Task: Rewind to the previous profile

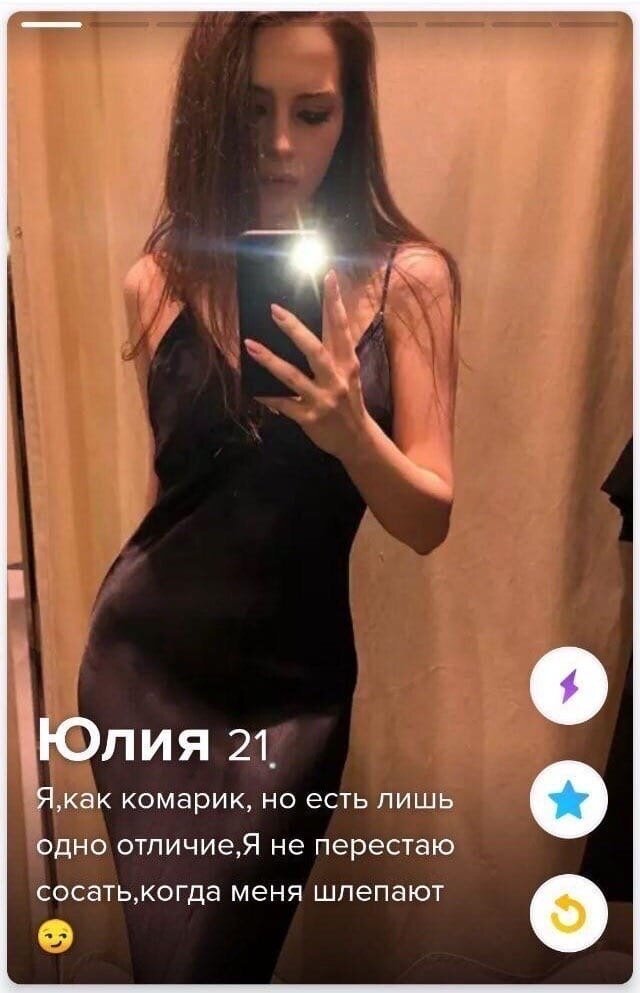Action: click(x=568, y=912)
